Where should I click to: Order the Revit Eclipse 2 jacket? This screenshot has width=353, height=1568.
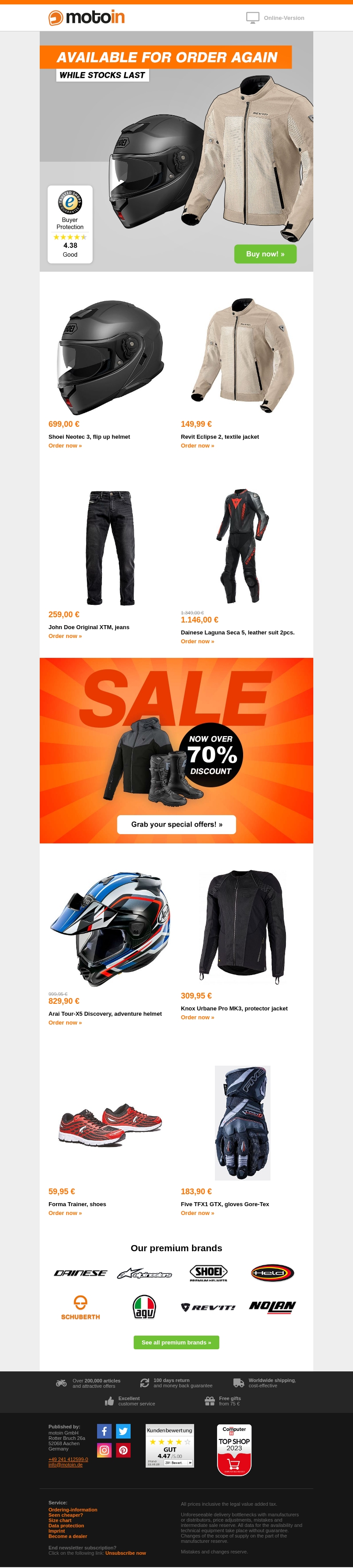[197, 445]
